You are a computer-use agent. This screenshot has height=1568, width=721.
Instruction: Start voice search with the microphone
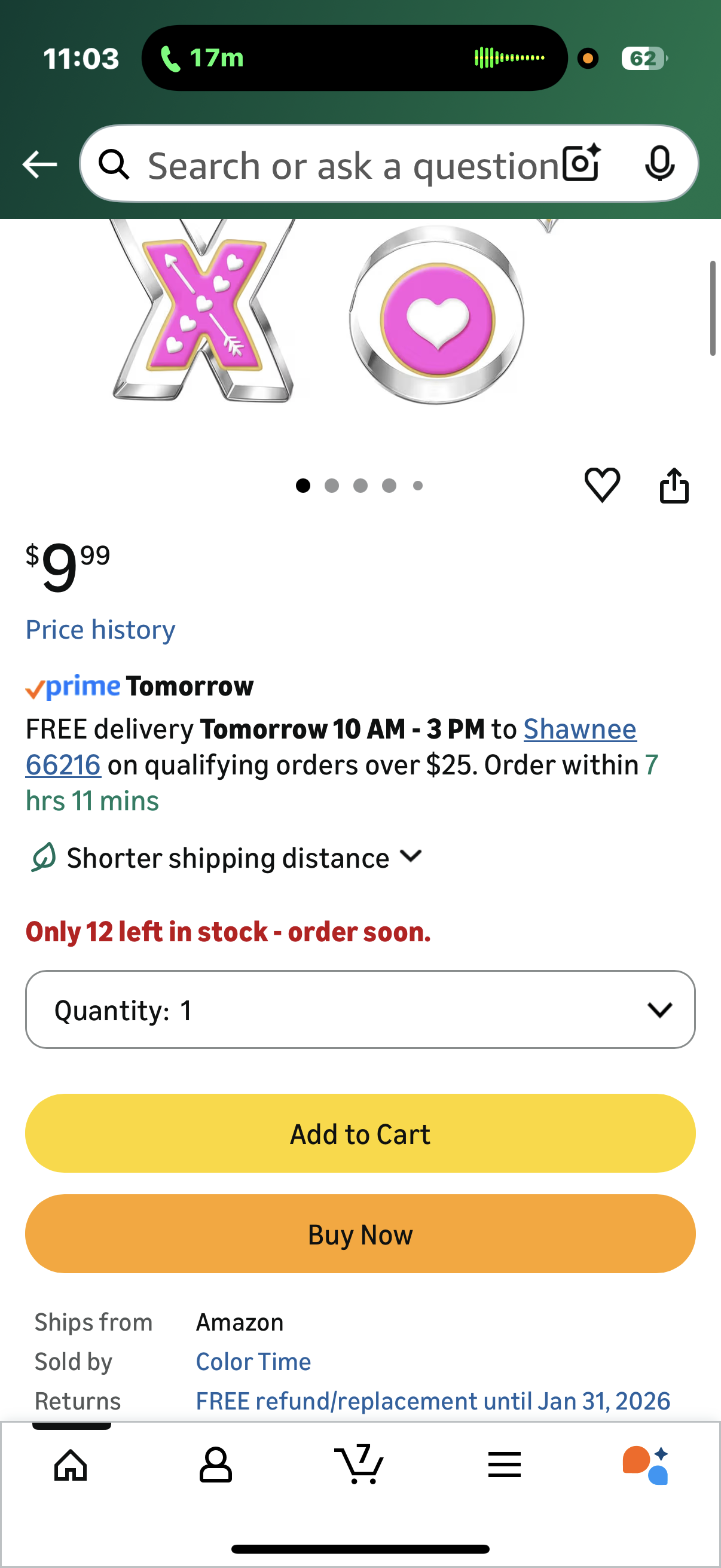click(x=659, y=163)
